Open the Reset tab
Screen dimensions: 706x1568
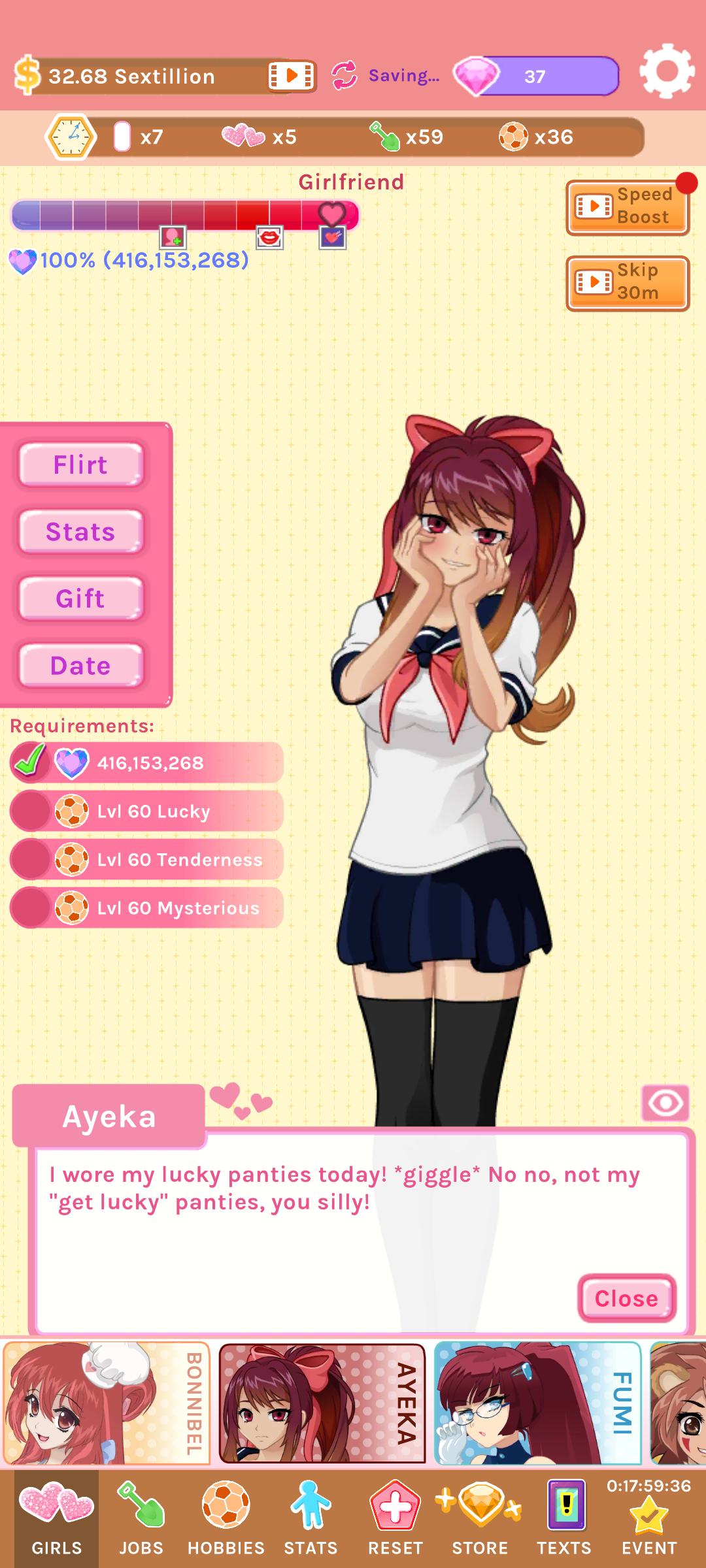coord(395,1518)
